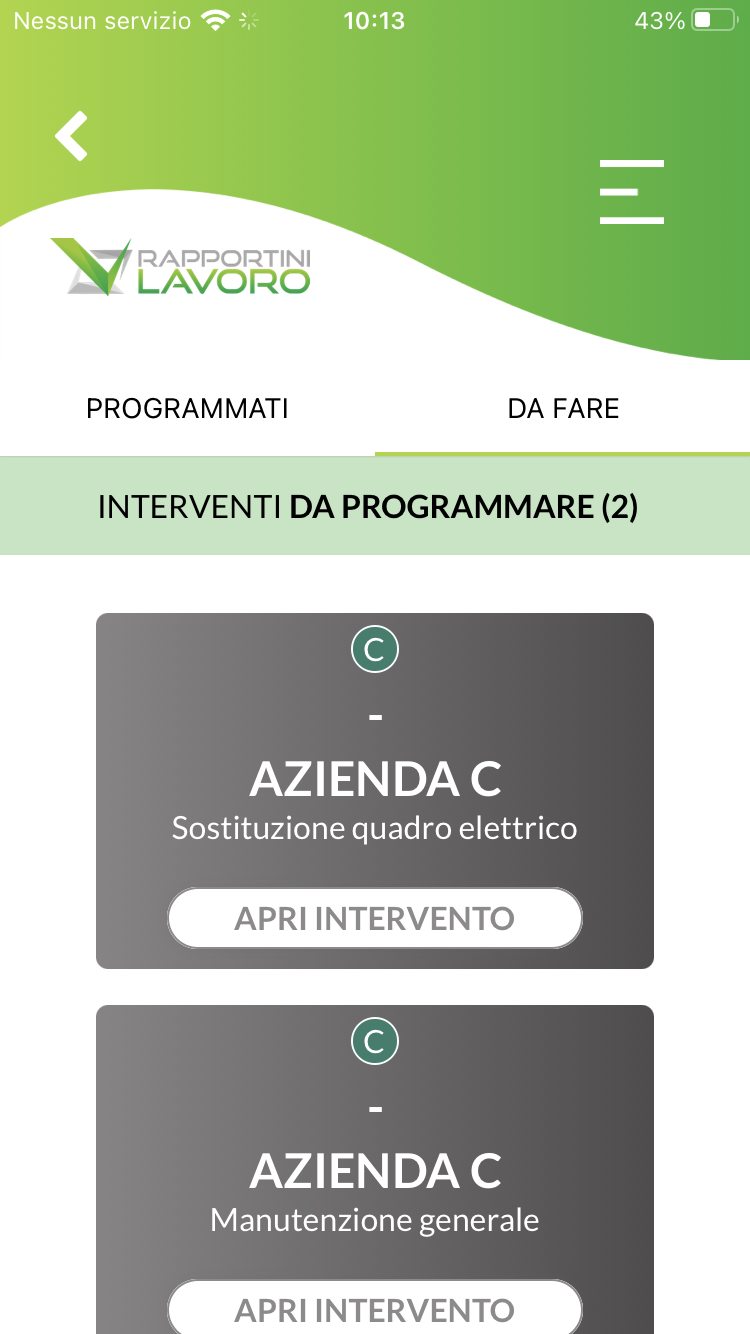
Task: Tap Apri Intervento for Sostituzione quadro elettrico
Action: click(x=374, y=918)
